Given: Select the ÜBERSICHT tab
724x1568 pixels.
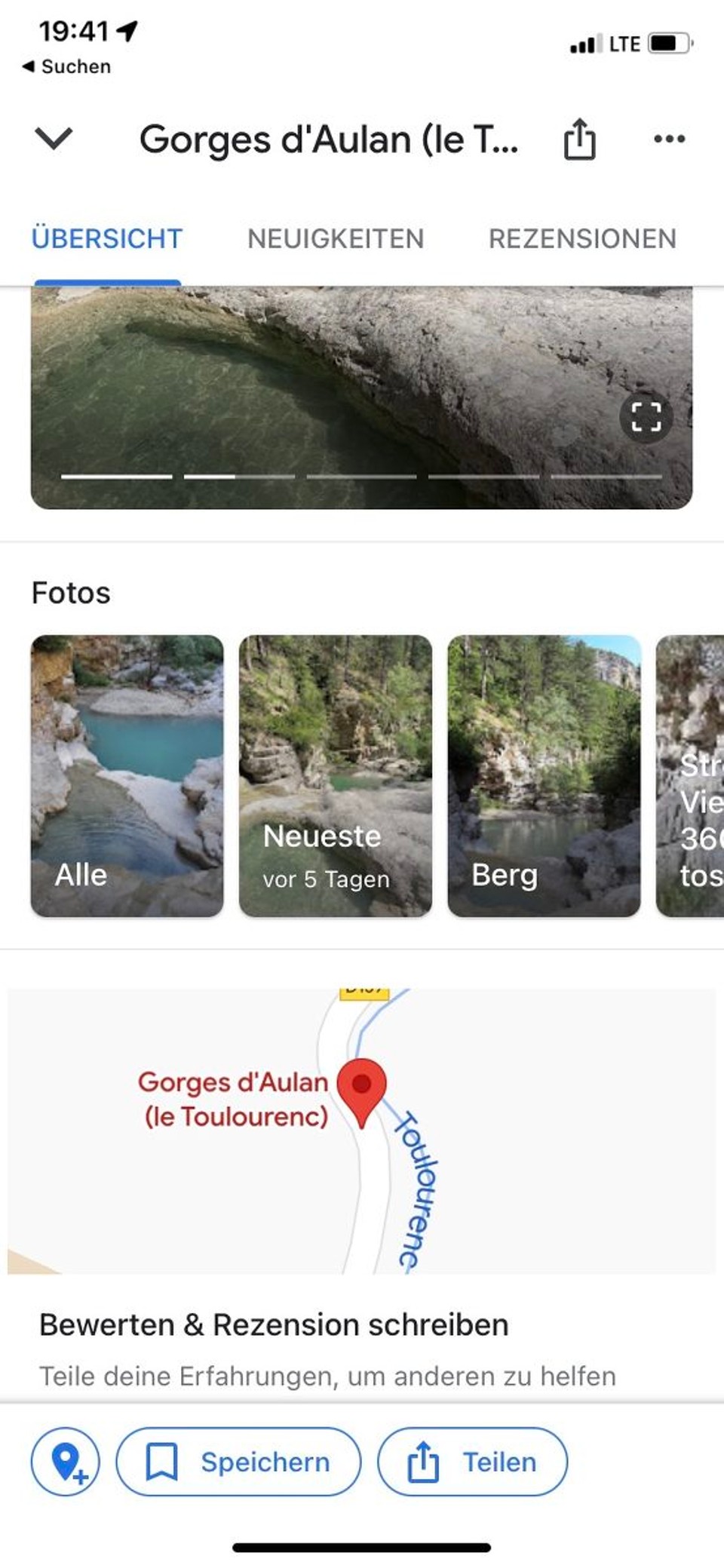Looking at the screenshot, I should 105,238.
